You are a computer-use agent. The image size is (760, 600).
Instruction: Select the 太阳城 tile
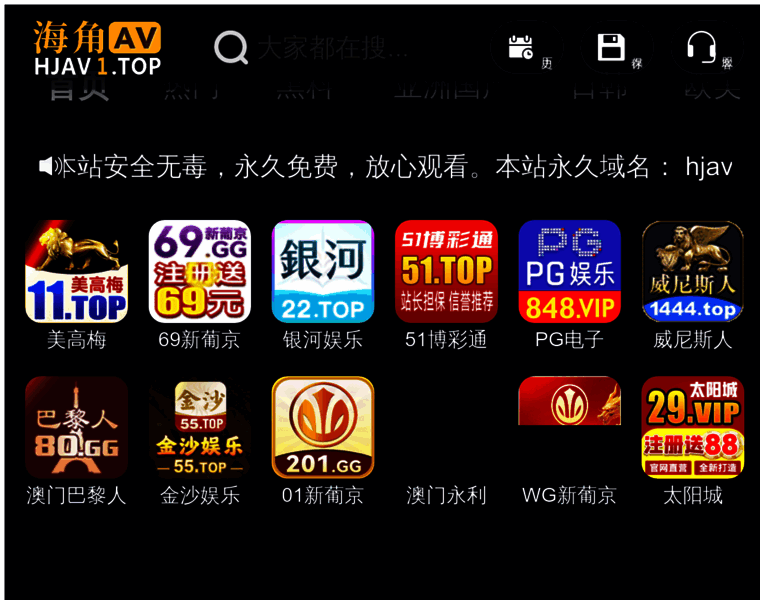[692, 428]
